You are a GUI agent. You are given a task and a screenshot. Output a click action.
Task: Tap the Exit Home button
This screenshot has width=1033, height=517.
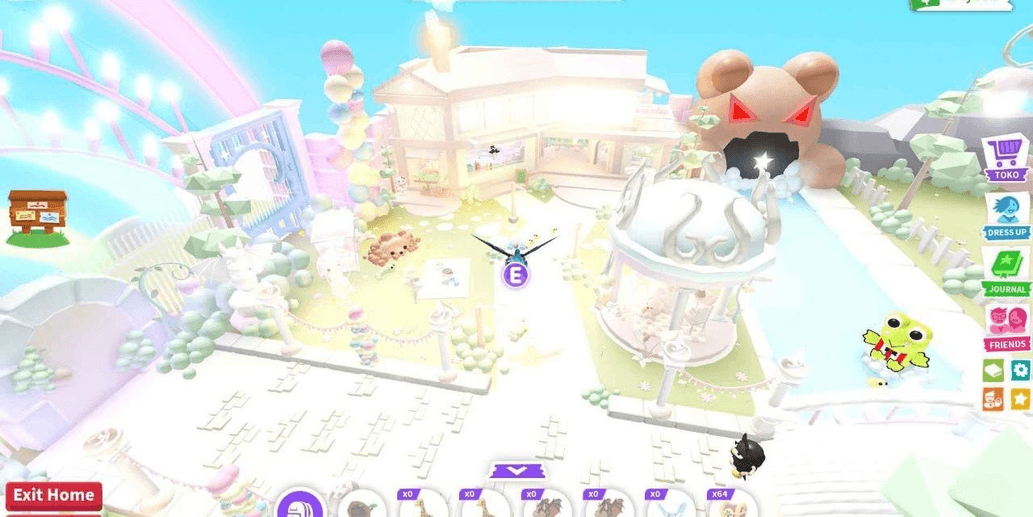click(x=53, y=495)
